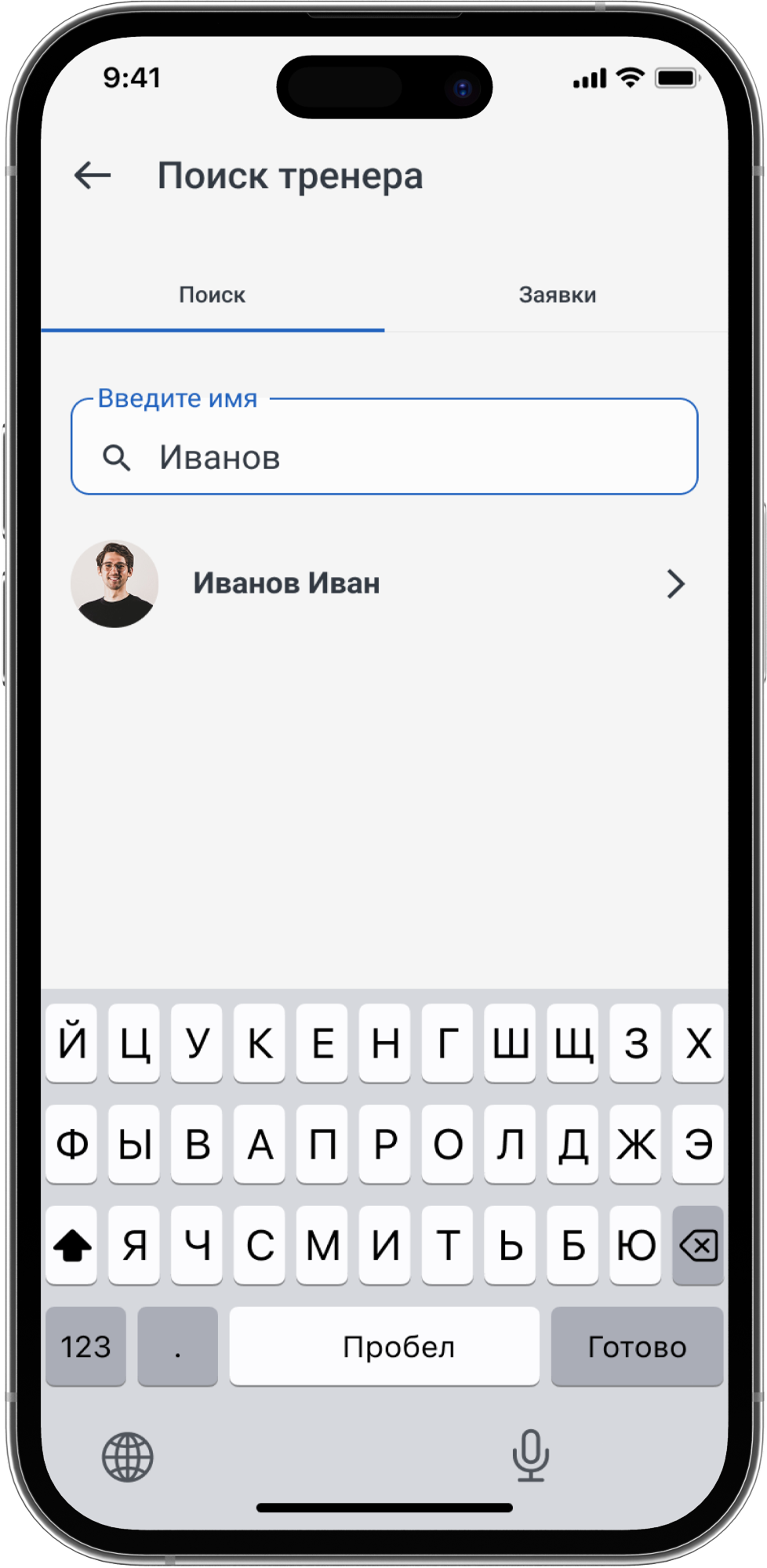Viewport: 767px width, 1568px height.
Task: Start dictation with the microphone icon
Action: click(x=531, y=1455)
